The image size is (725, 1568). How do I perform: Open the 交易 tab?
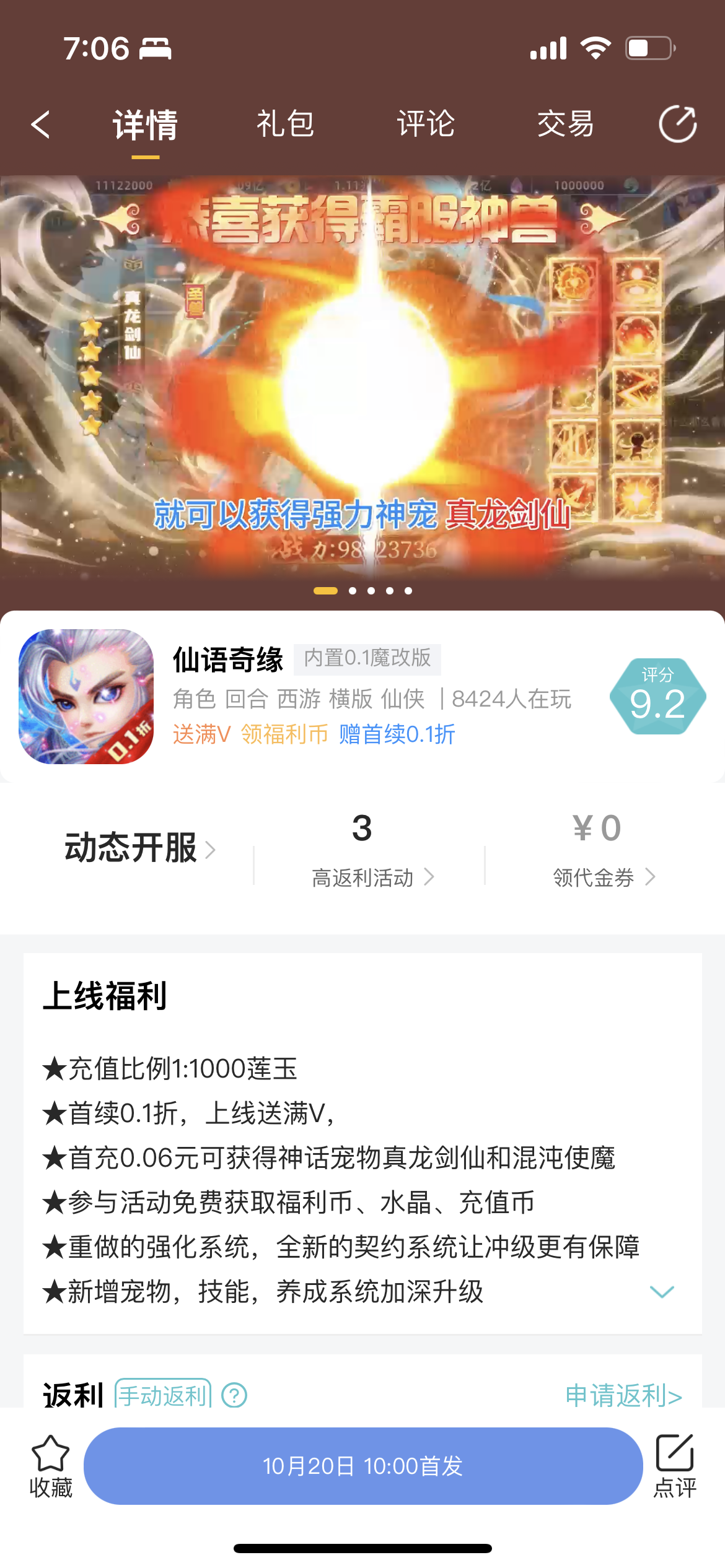coord(566,124)
